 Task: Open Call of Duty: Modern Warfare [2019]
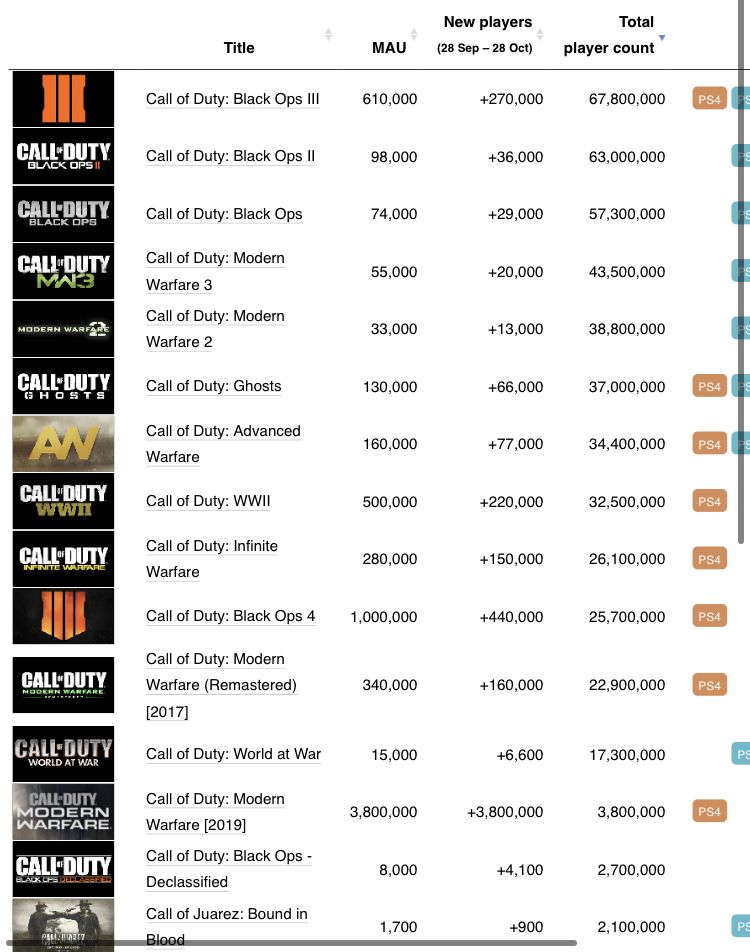(215, 812)
